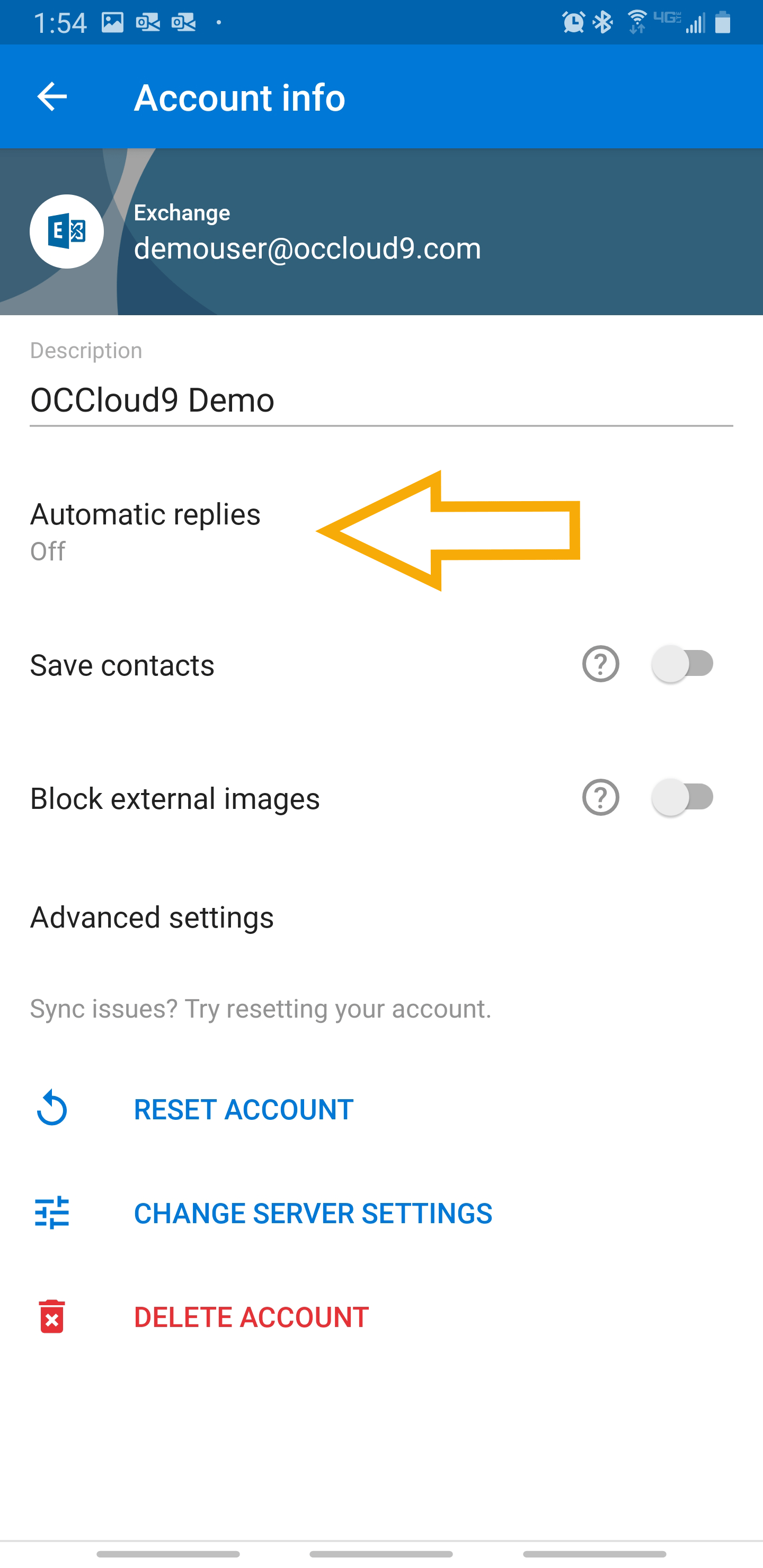Edit the Description field text
763x1568 pixels.
point(381,400)
